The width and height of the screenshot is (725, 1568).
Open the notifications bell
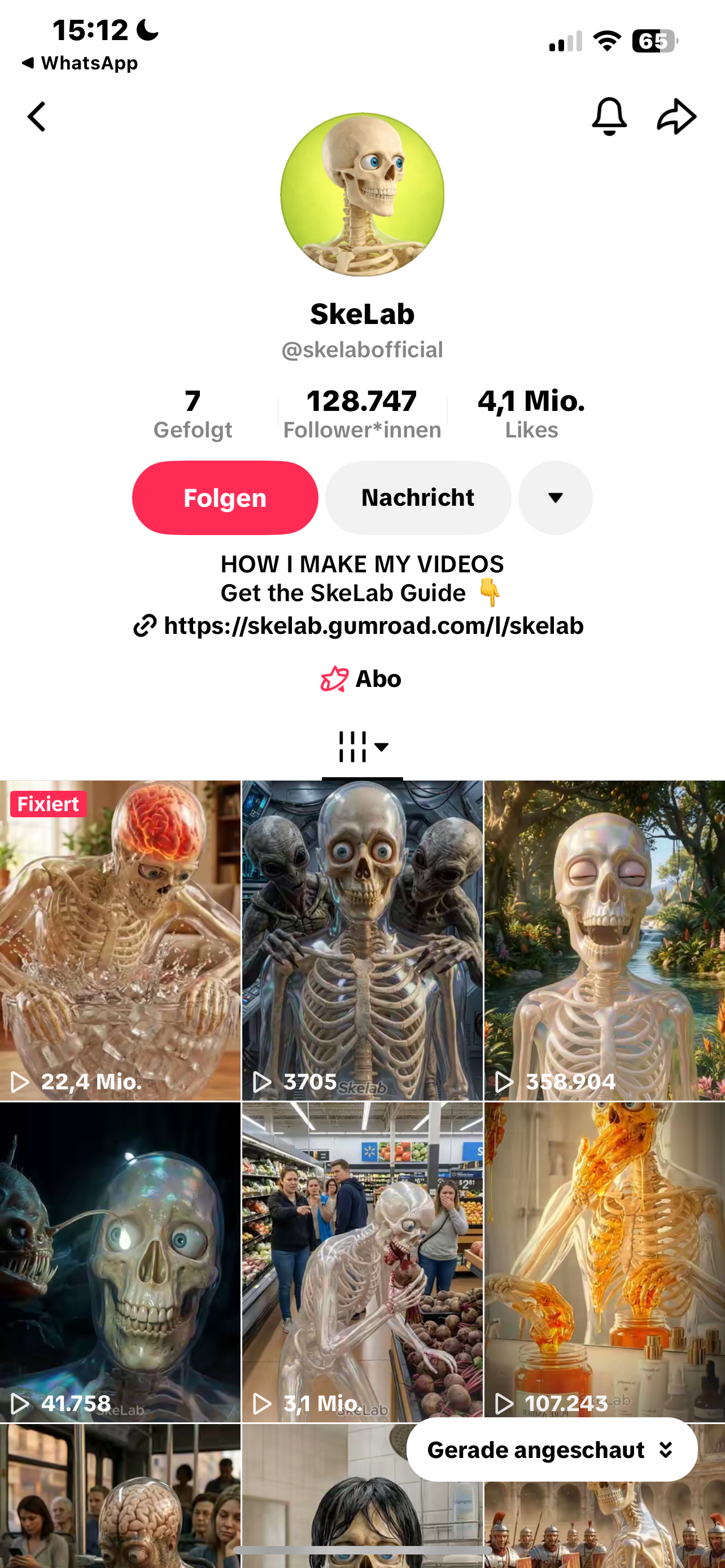[x=609, y=116]
